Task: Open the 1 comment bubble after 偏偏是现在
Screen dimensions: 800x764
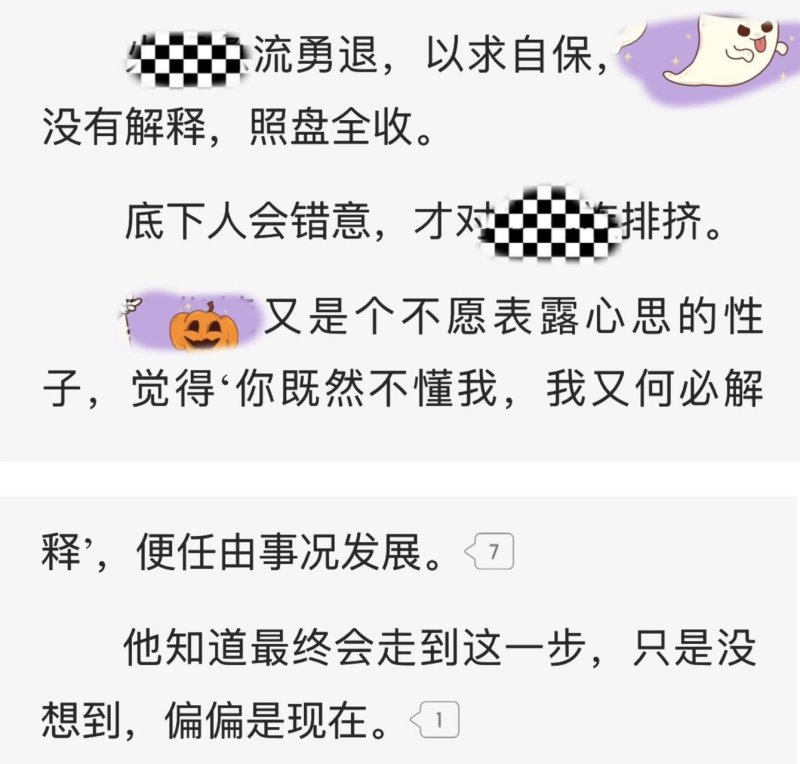Action: coord(436,719)
